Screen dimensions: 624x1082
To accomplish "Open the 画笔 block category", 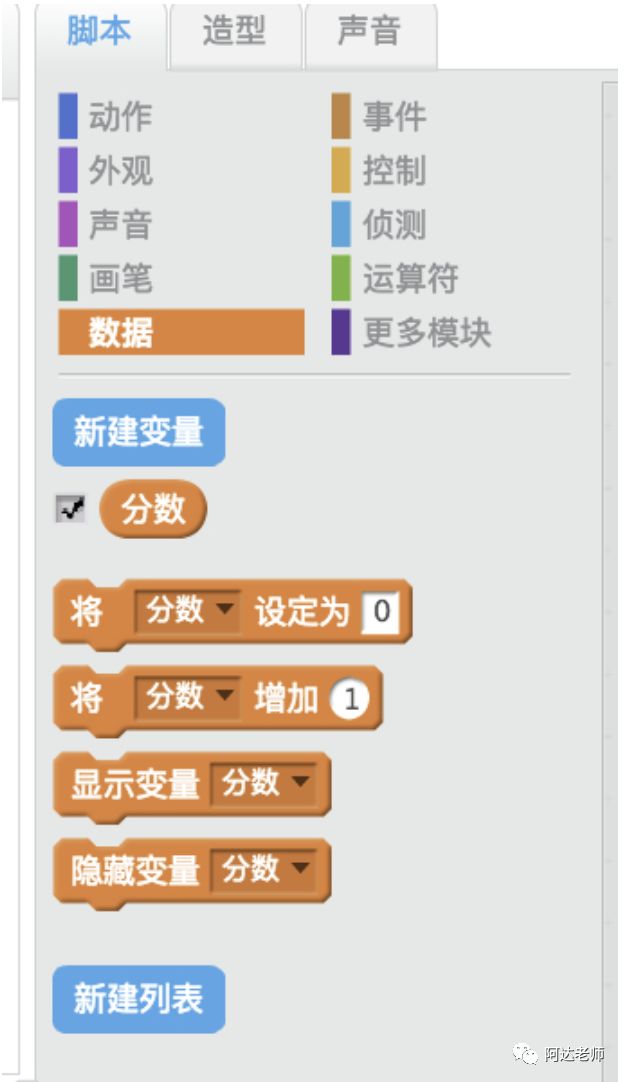I will coord(106,279).
